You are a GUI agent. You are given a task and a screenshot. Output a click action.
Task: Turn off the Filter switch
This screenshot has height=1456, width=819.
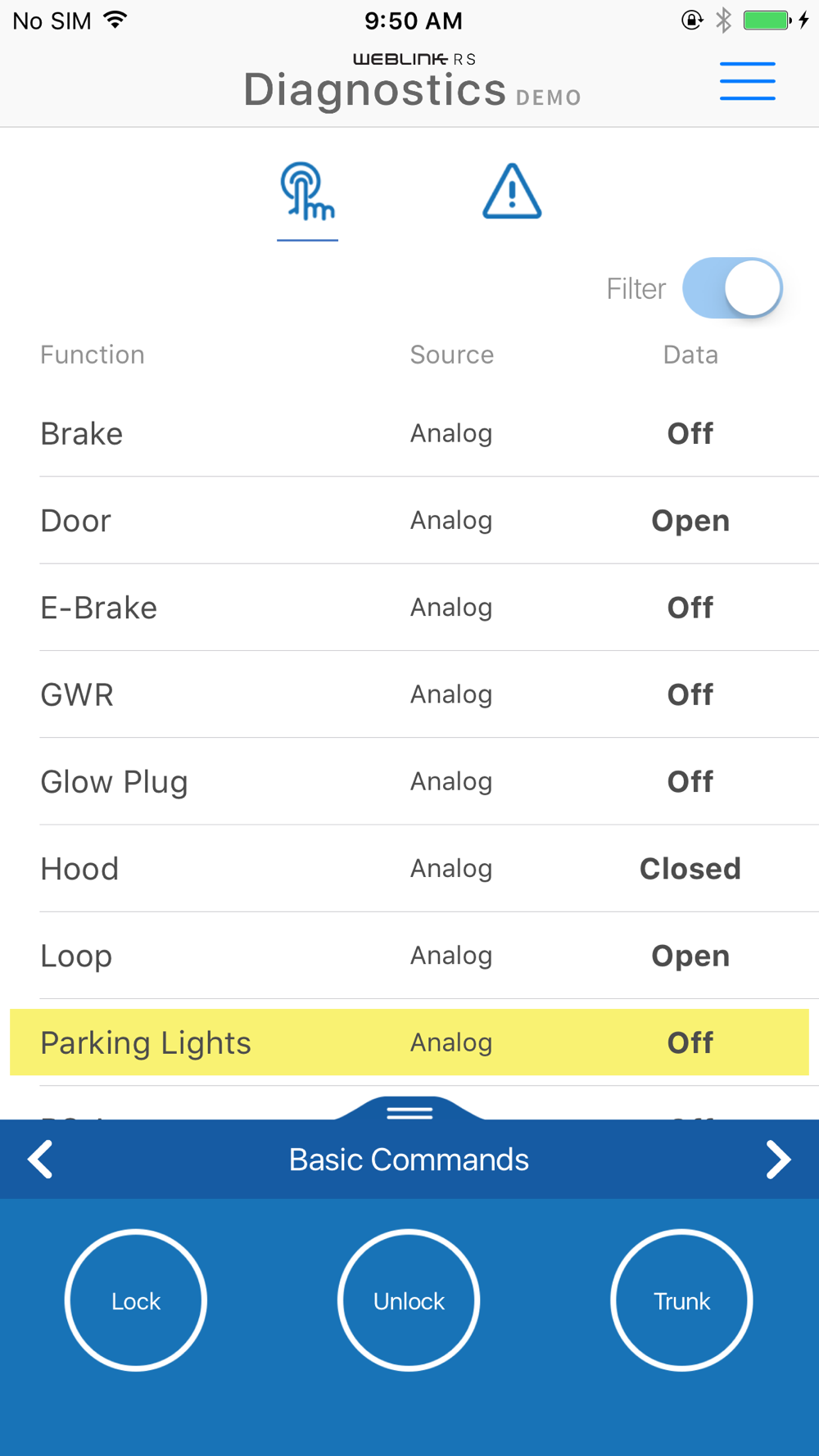(x=732, y=288)
